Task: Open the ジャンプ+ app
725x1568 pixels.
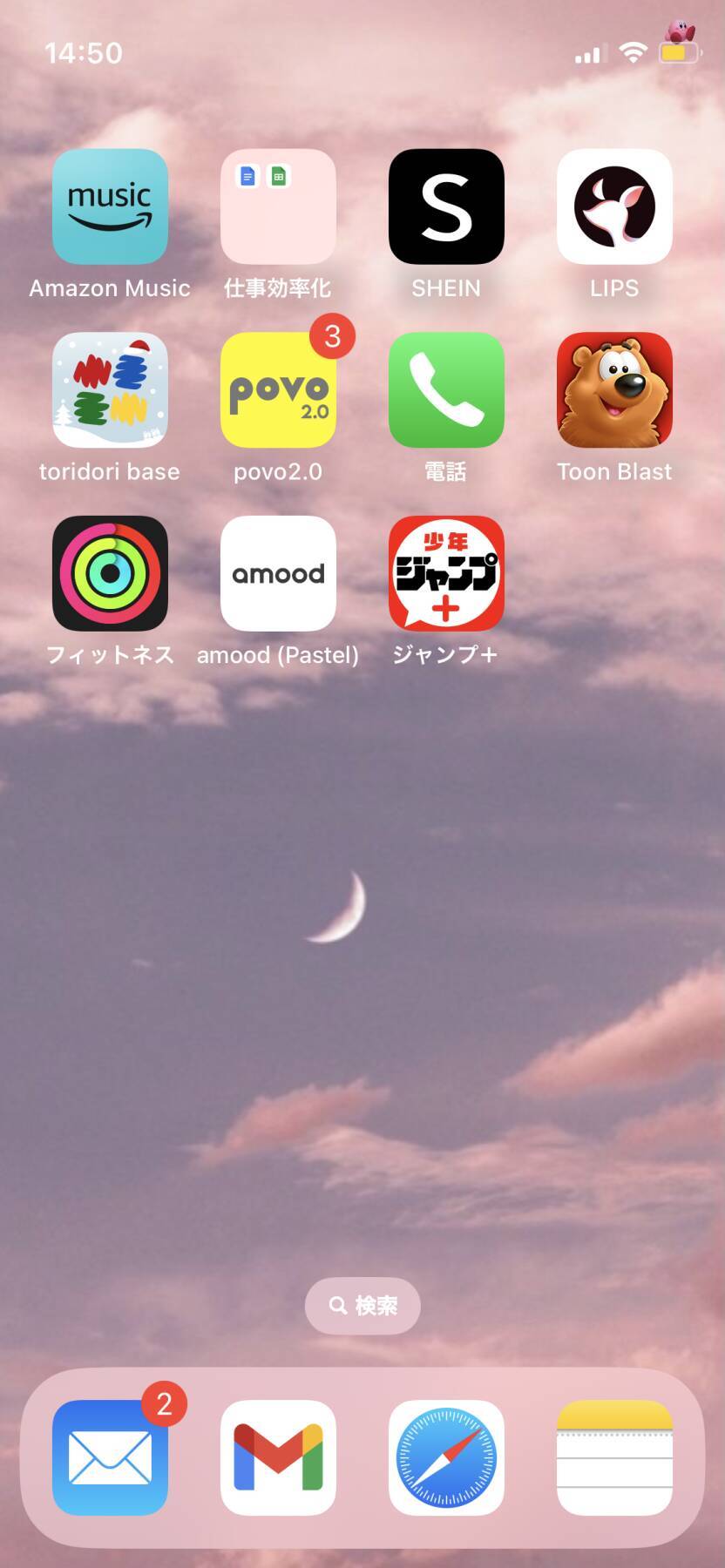Action: tap(446, 573)
